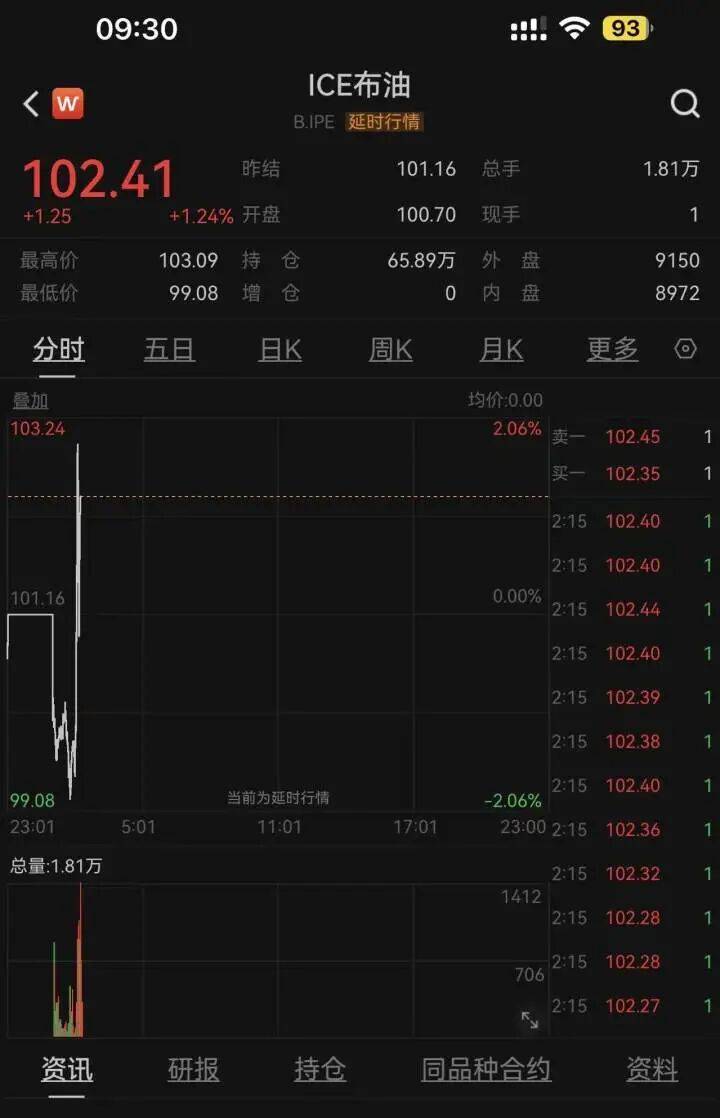720x1118 pixels.
Task: Switch to the 研报 research tab
Action: tap(193, 1069)
